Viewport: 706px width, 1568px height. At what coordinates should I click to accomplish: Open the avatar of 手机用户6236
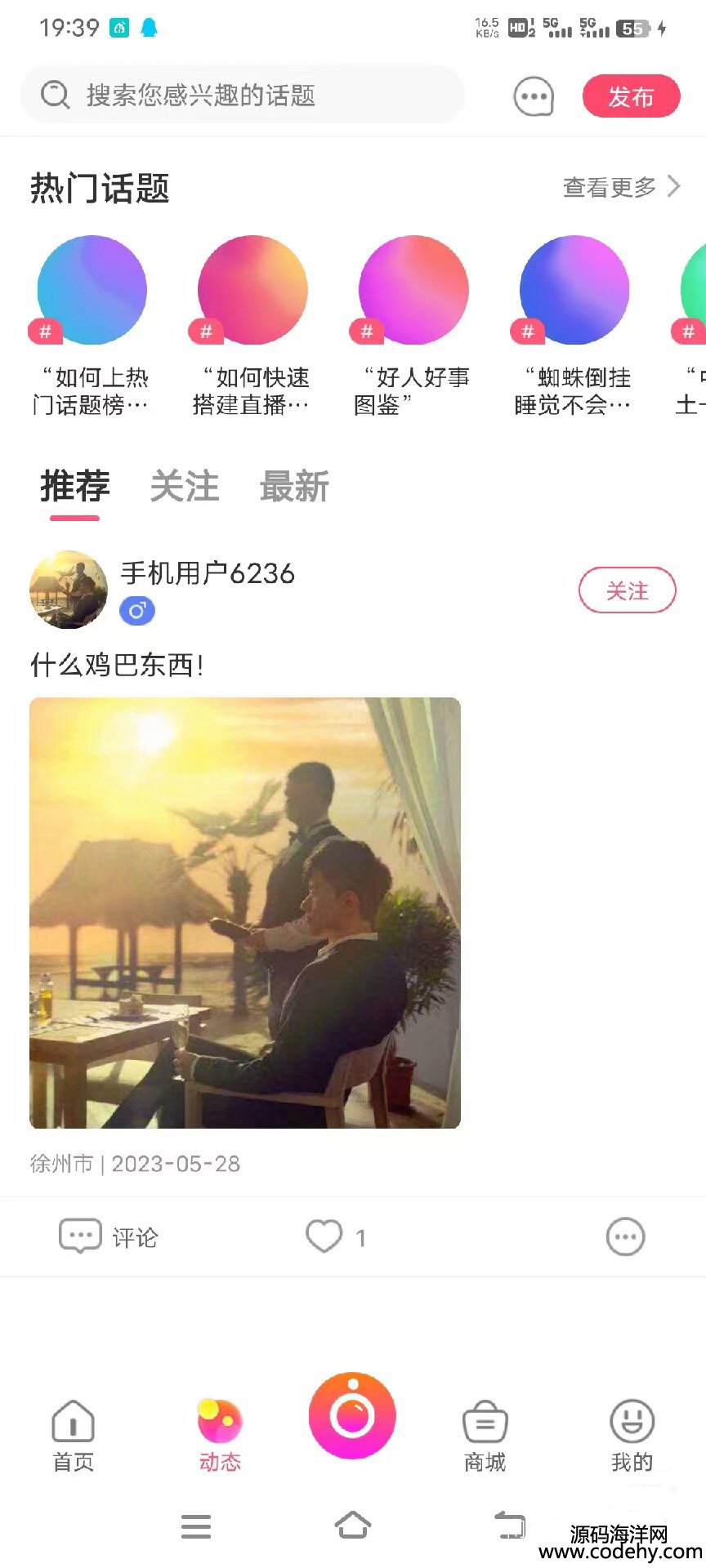69,590
